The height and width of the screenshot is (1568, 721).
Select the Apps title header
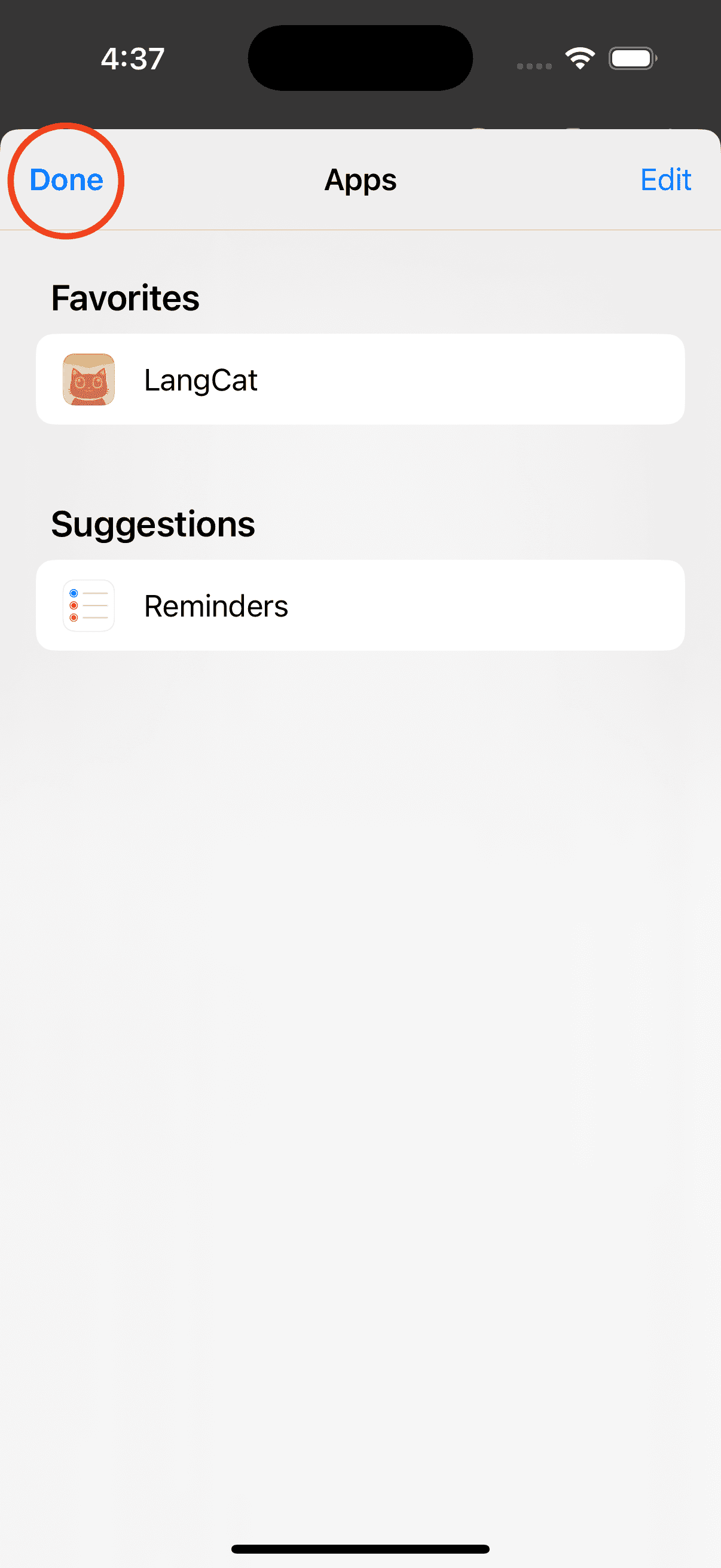coord(360,179)
